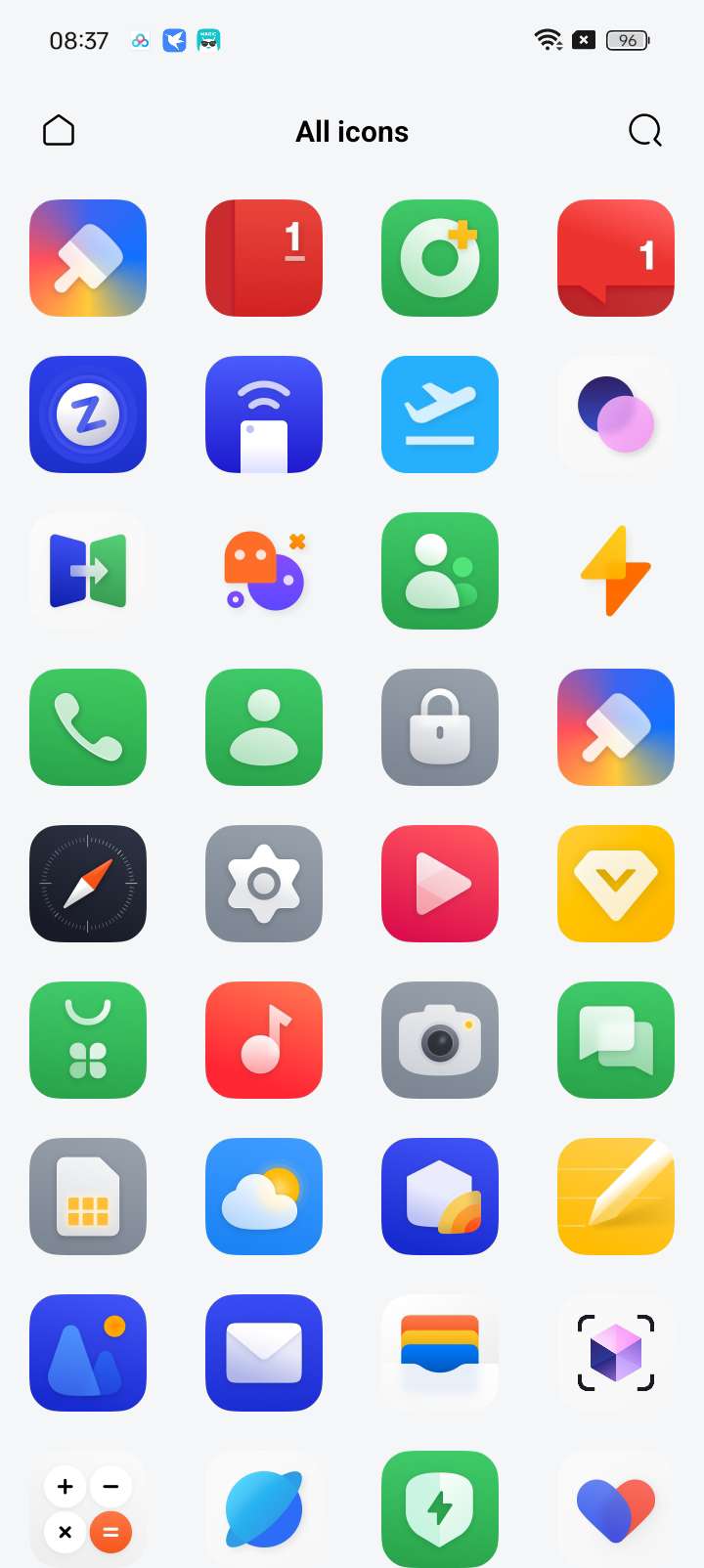Open the red video play icon
704x1568 pixels.
pyautogui.click(x=440, y=884)
